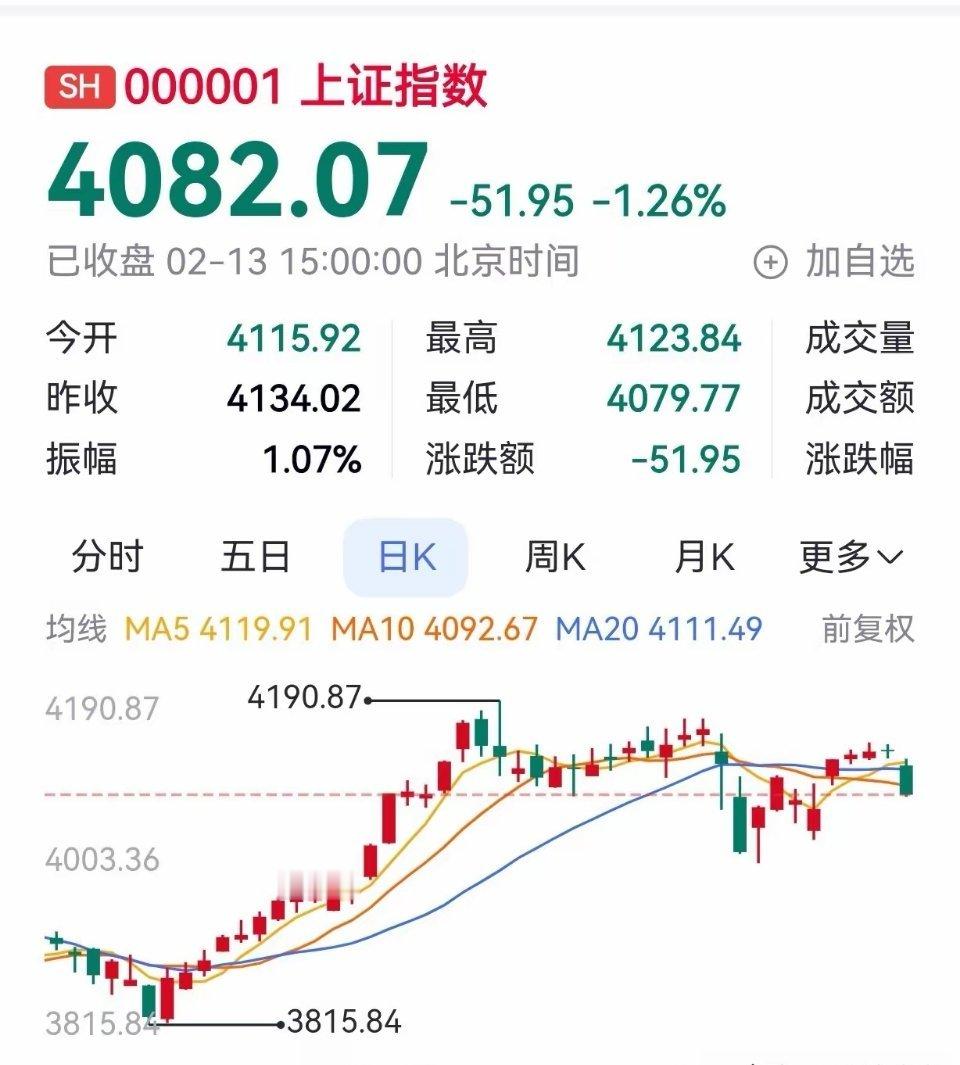This screenshot has height=1065, width=960.
Task: Select the 月K monthly chart view
Action: [706, 558]
